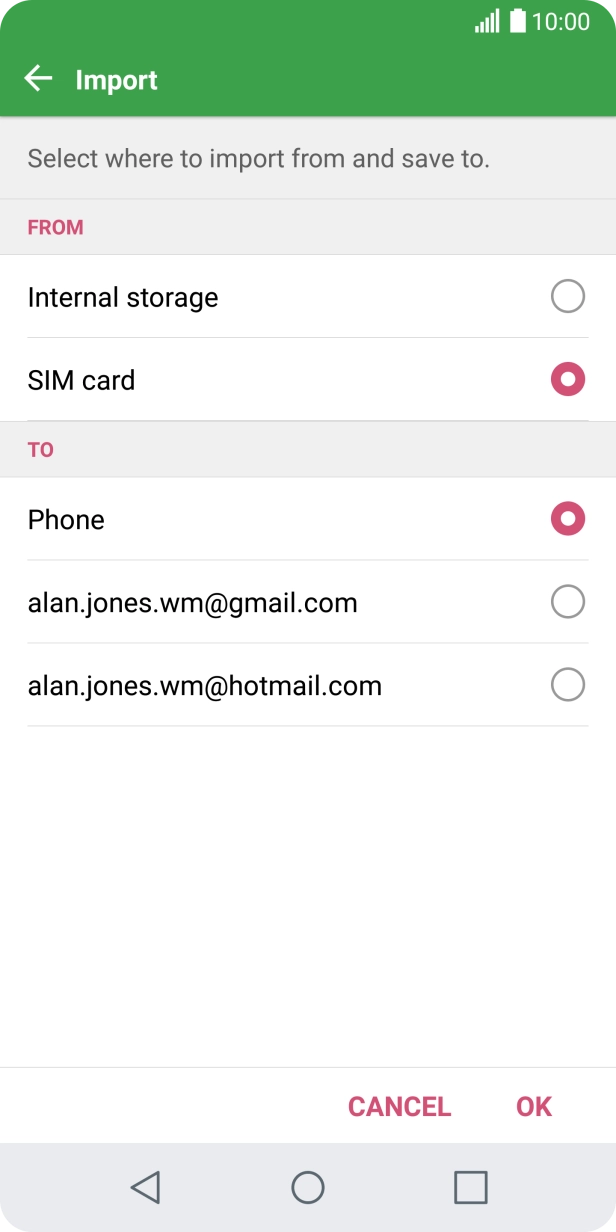Select Phone as save destination
The height and width of the screenshot is (1232, 616).
tap(567, 519)
